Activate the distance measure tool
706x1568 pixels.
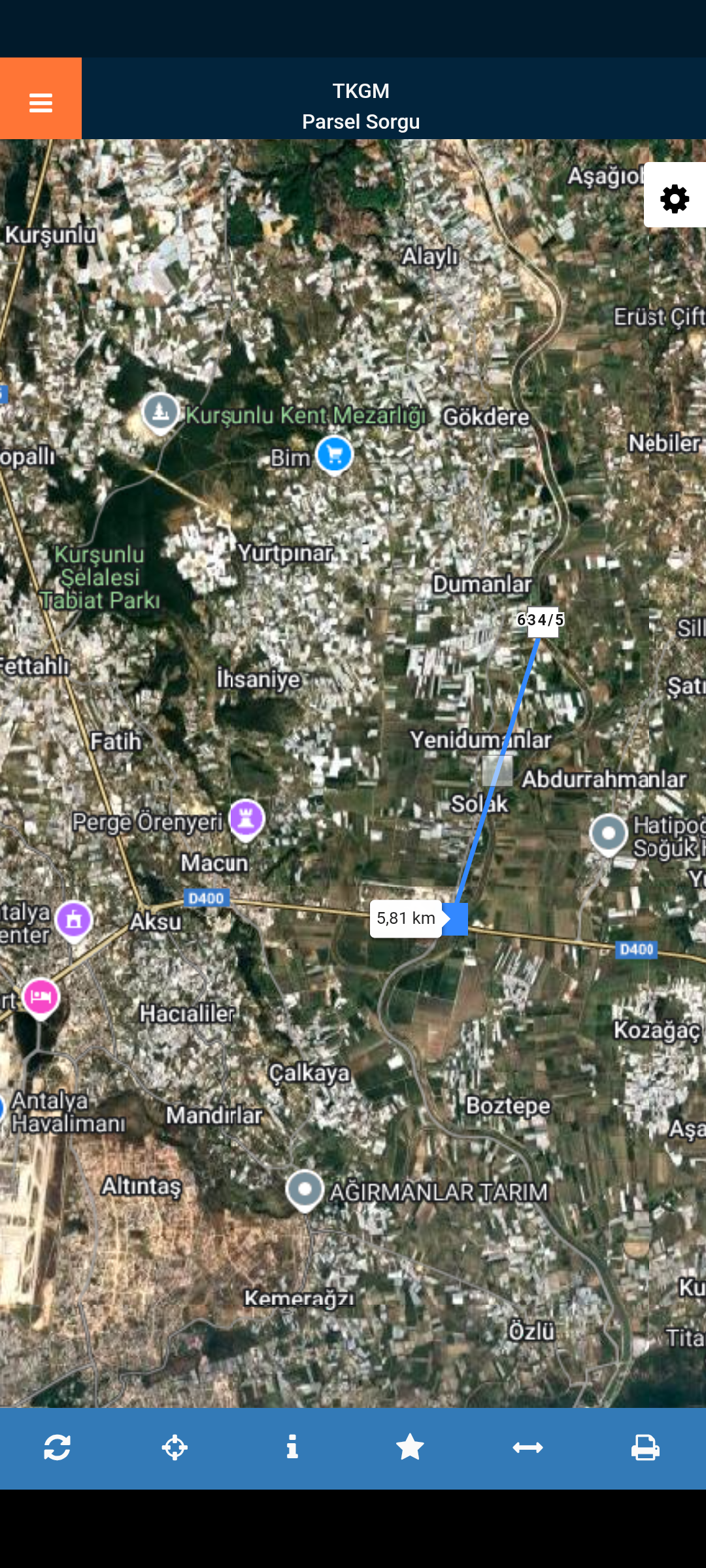coord(528,1447)
